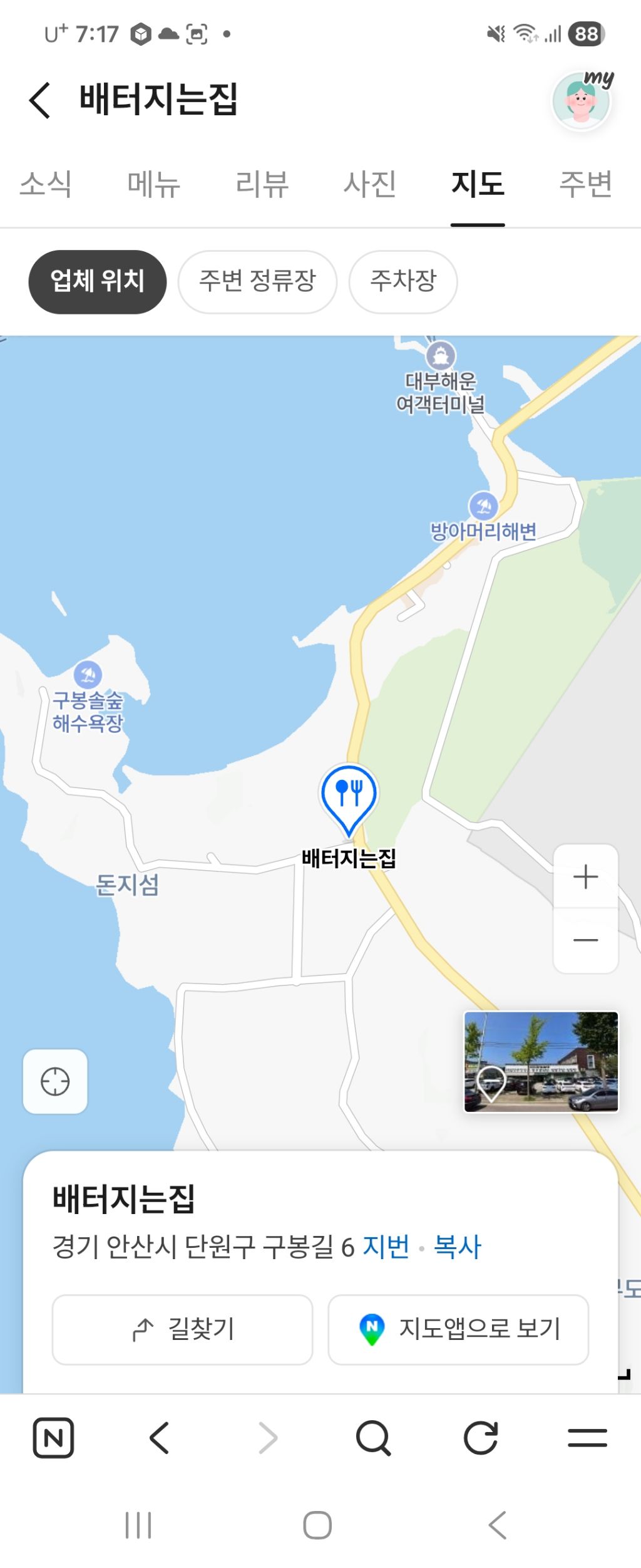Select the 주변 정류장 chip
The width and height of the screenshot is (641, 1568).
tap(257, 281)
